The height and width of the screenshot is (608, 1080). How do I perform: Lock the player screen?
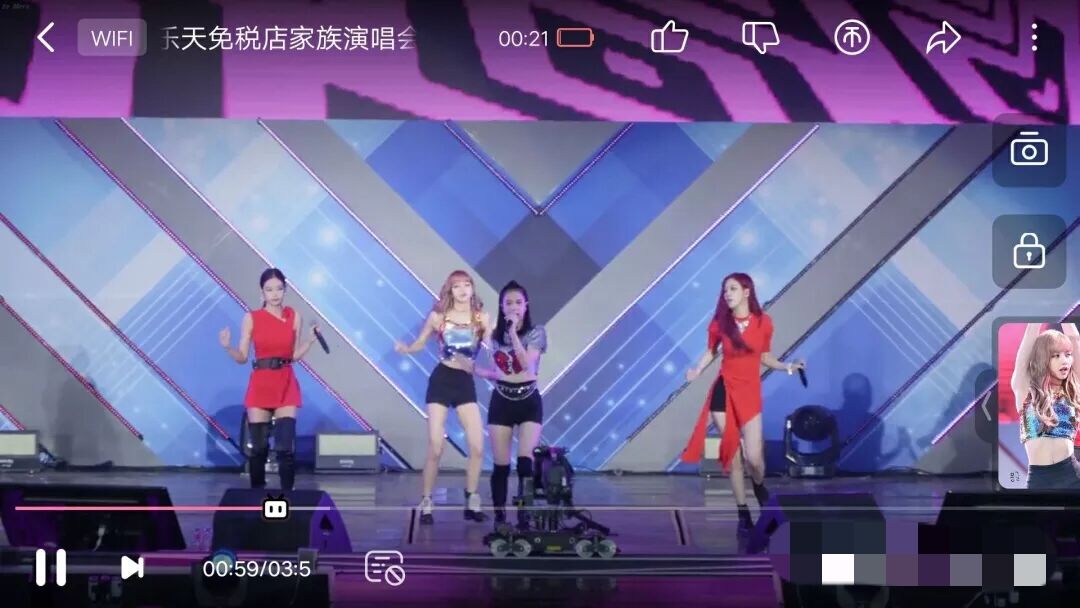1028,252
